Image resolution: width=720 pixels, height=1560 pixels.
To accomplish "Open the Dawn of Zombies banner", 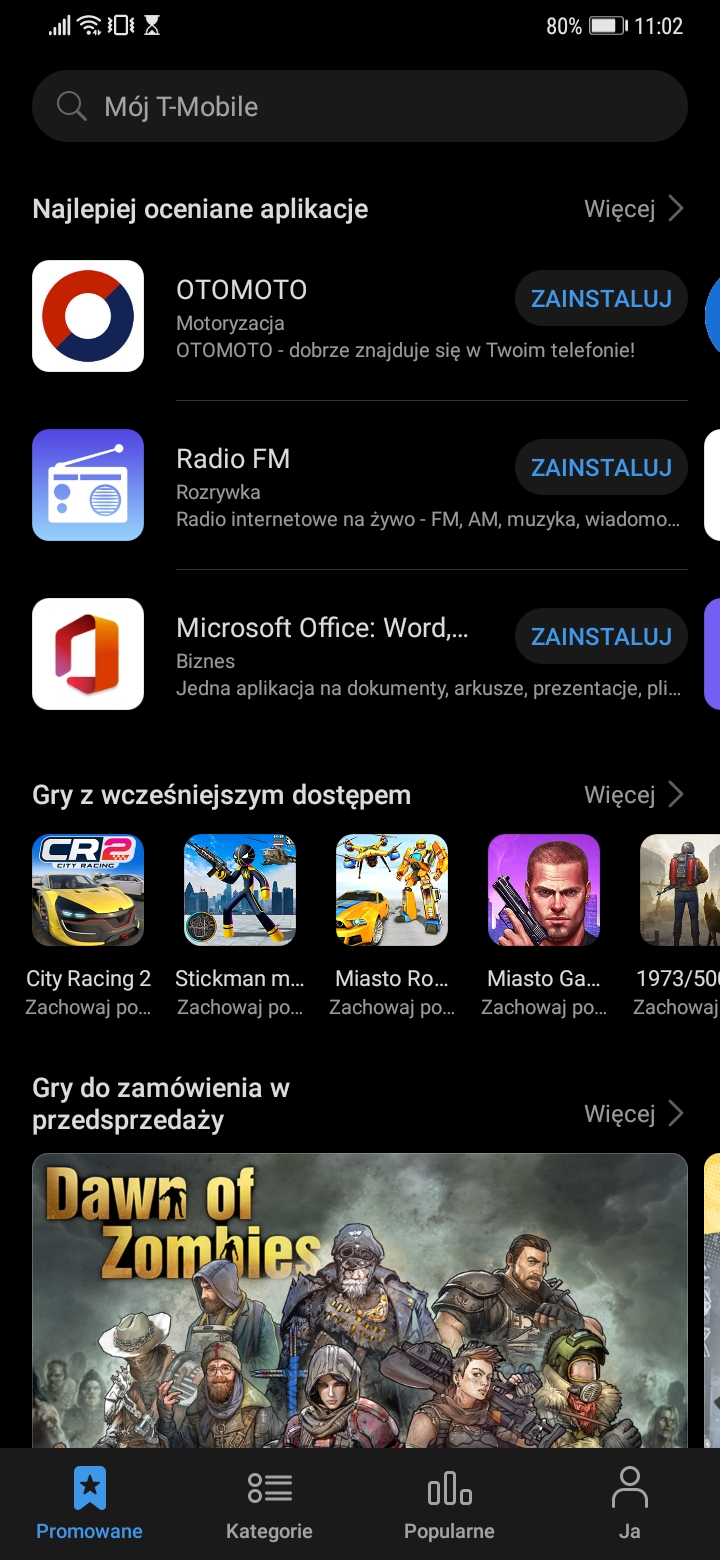I will [x=360, y=1300].
